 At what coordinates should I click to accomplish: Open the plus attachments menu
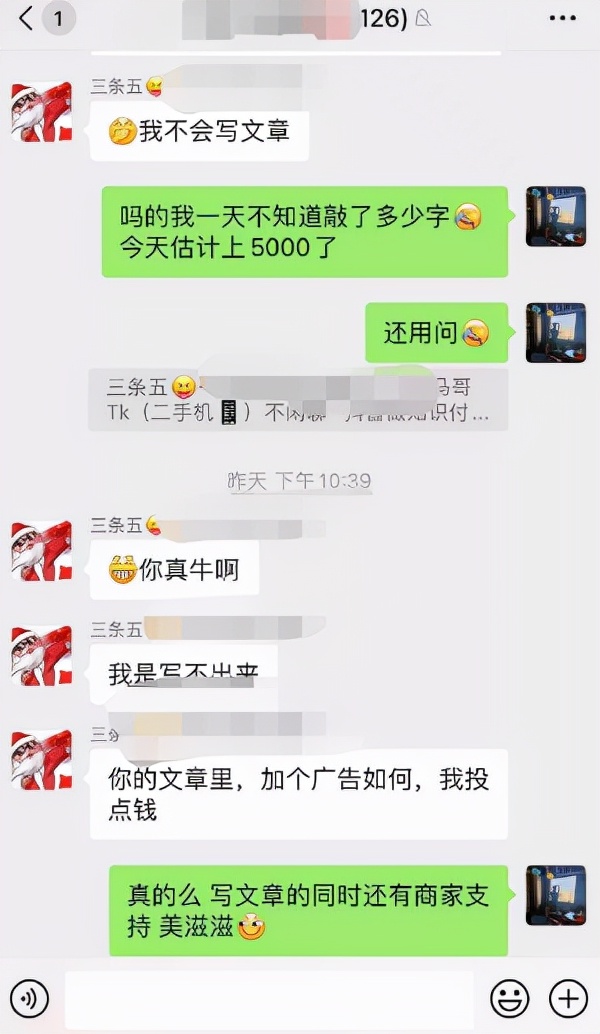568,998
